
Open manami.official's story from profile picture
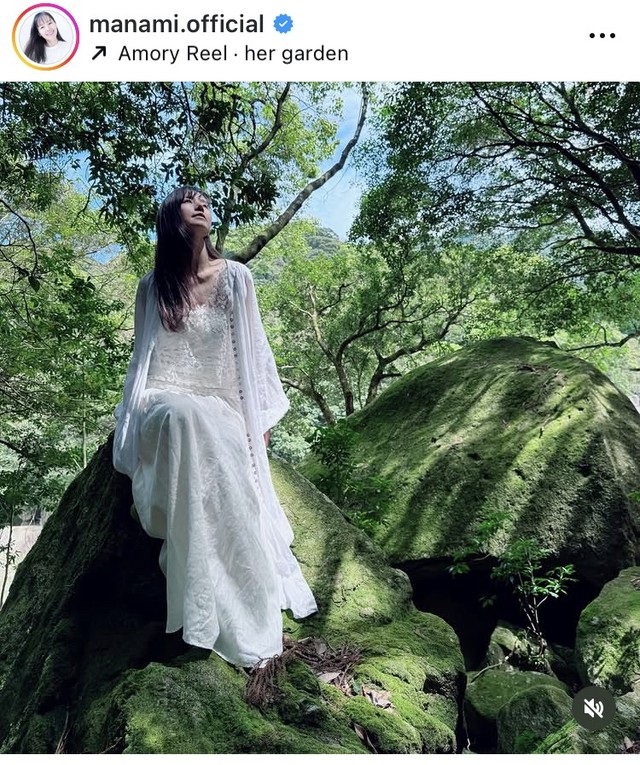[45, 37]
